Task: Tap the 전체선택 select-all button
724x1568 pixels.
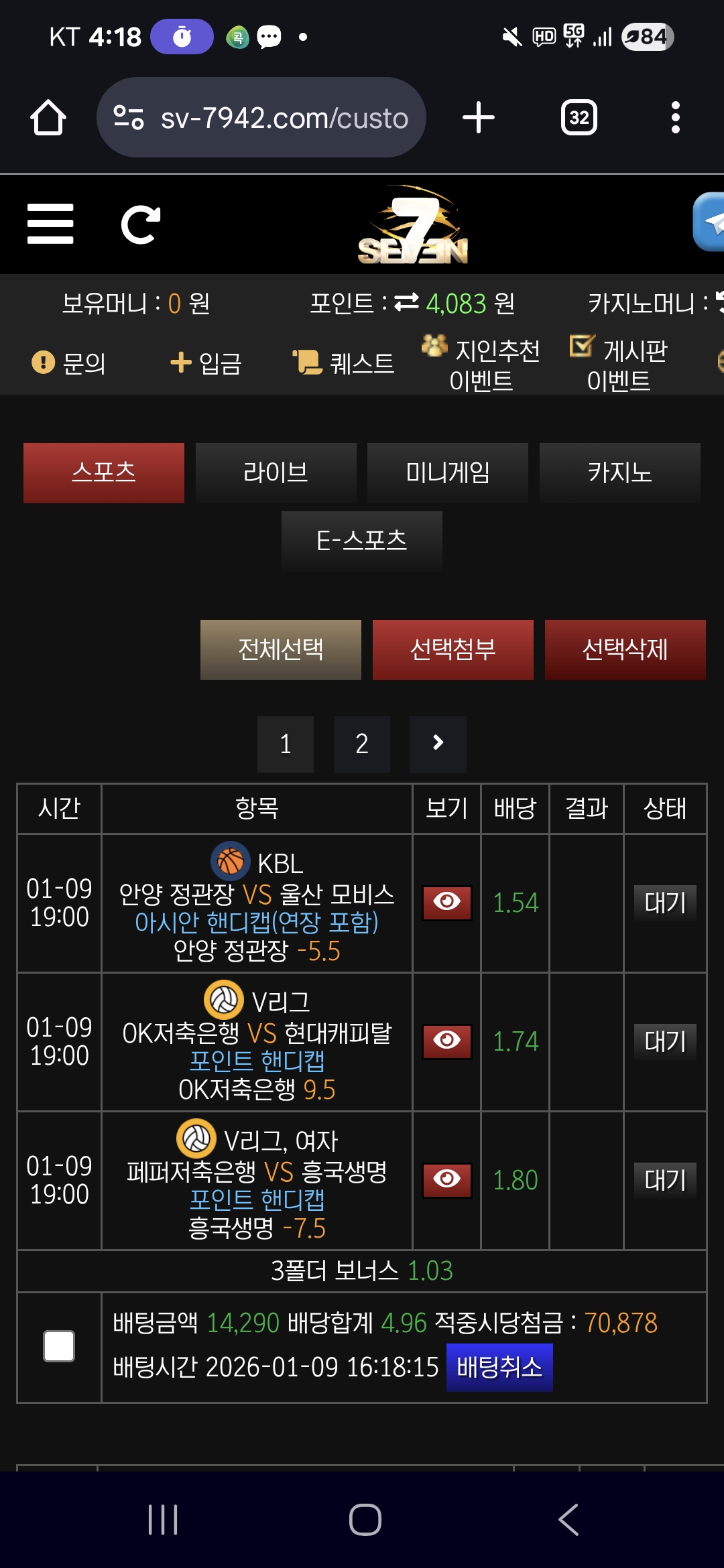Action: pos(281,650)
